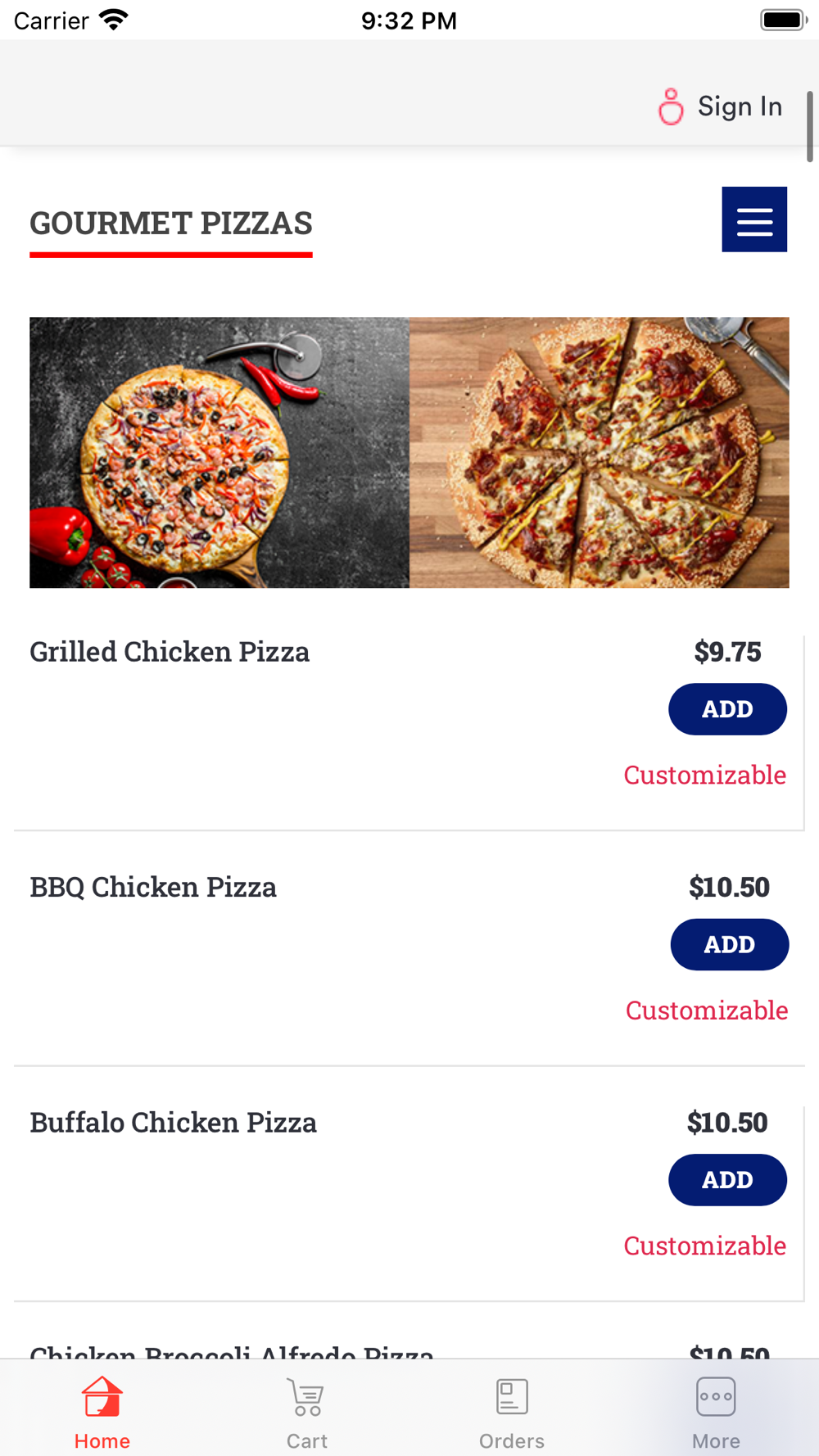Screen dimensions: 819x1456
Task: Add Buffalo Chicken Pizza to cart
Action: pyautogui.click(x=727, y=1180)
